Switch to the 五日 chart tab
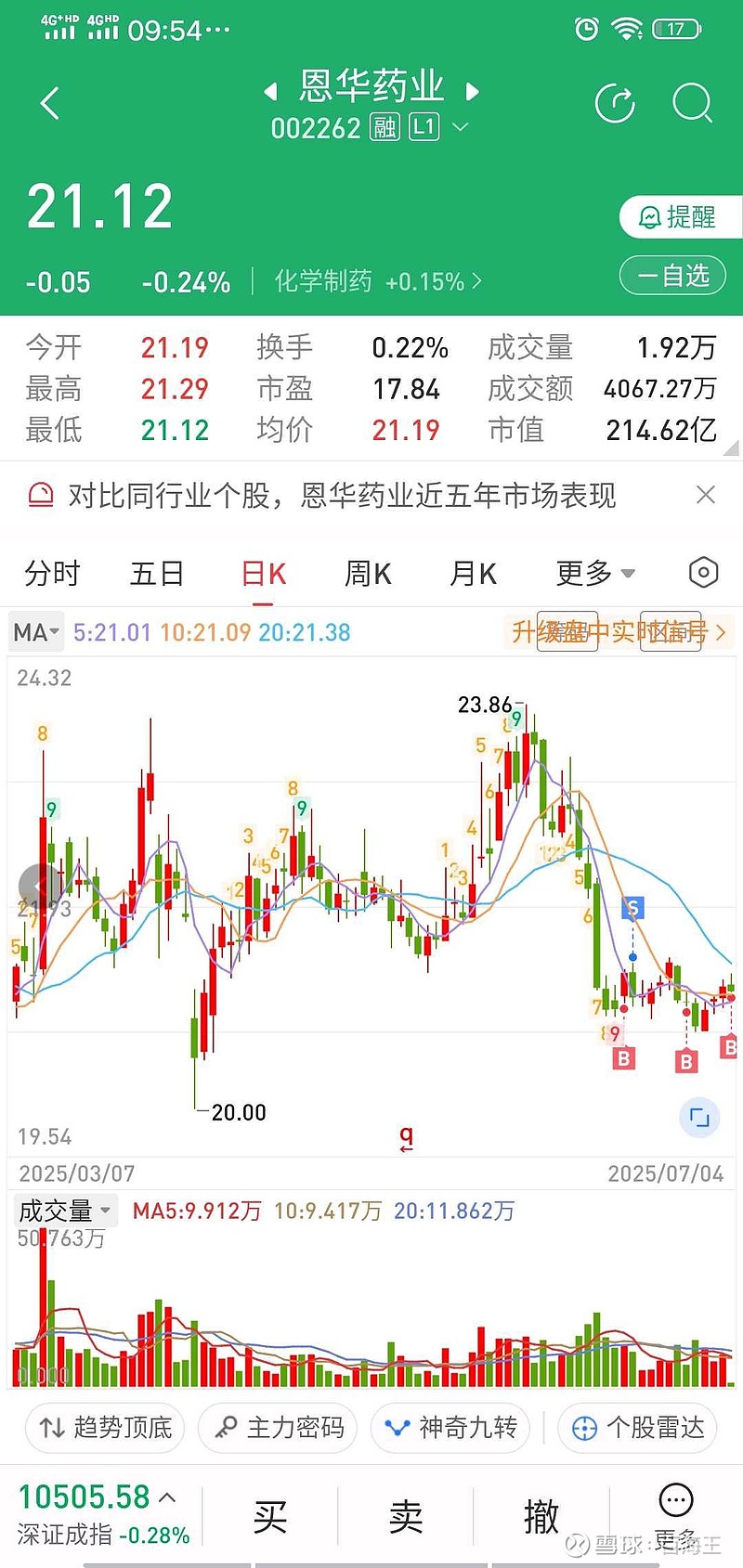This screenshot has height=1568, width=743. [157, 574]
